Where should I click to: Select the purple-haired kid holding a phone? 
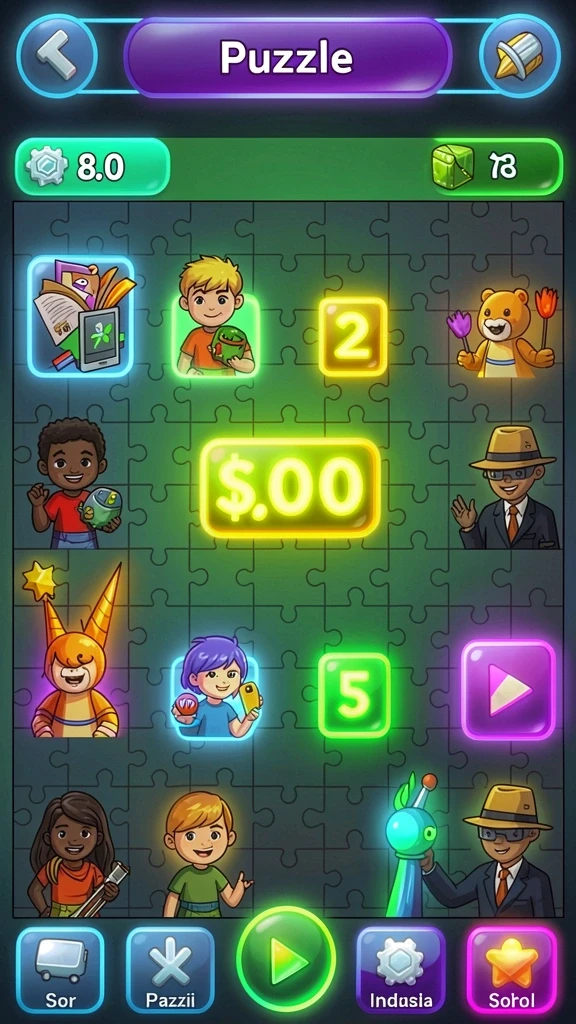coord(216,689)
